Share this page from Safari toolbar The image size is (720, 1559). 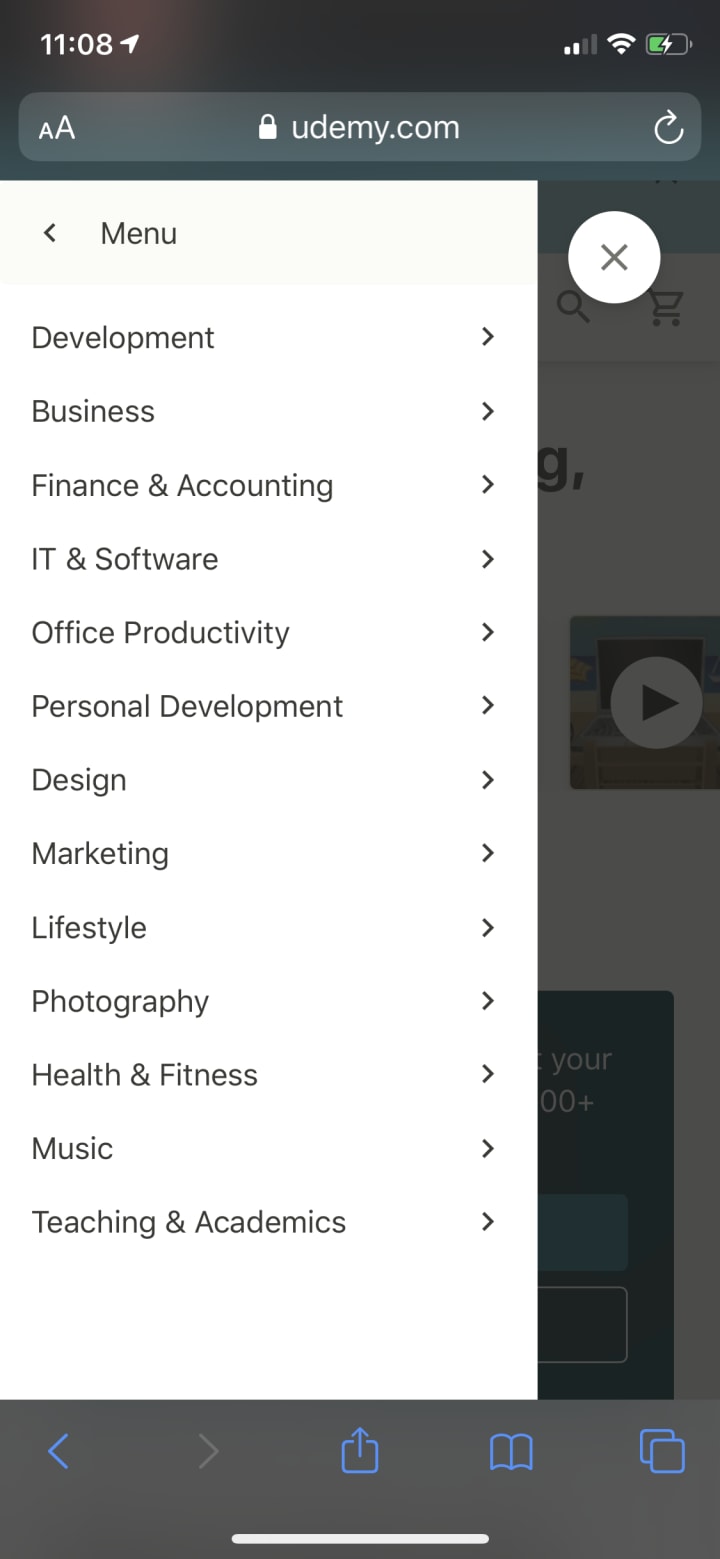coord(360,1451)
